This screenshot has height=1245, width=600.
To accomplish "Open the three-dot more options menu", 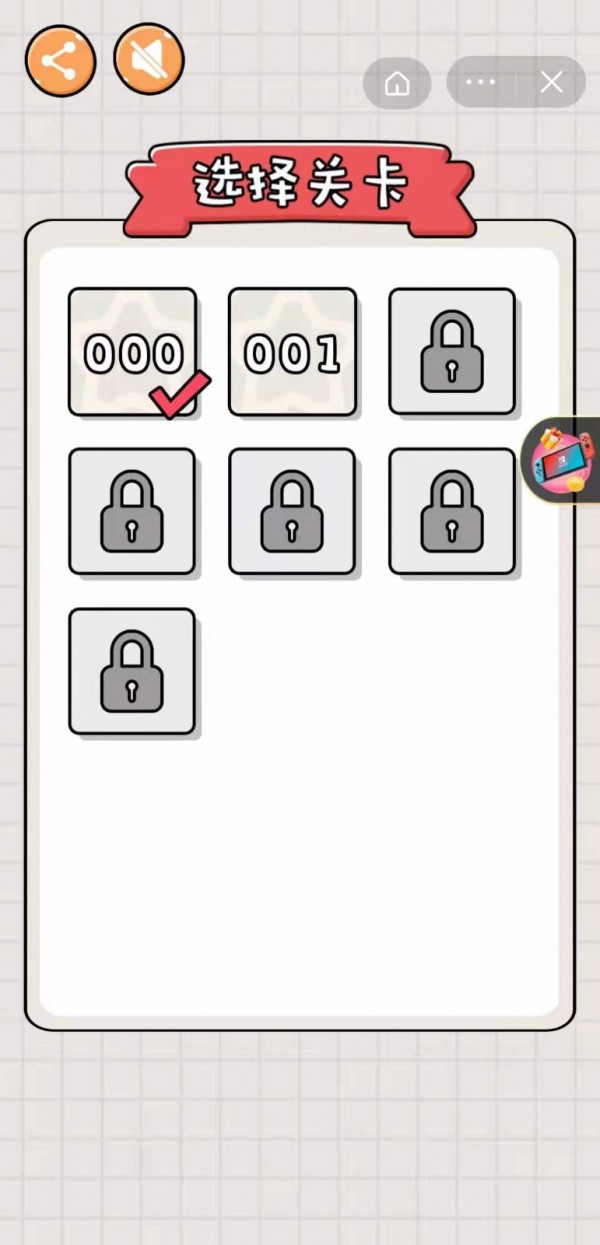I will 481,83.
